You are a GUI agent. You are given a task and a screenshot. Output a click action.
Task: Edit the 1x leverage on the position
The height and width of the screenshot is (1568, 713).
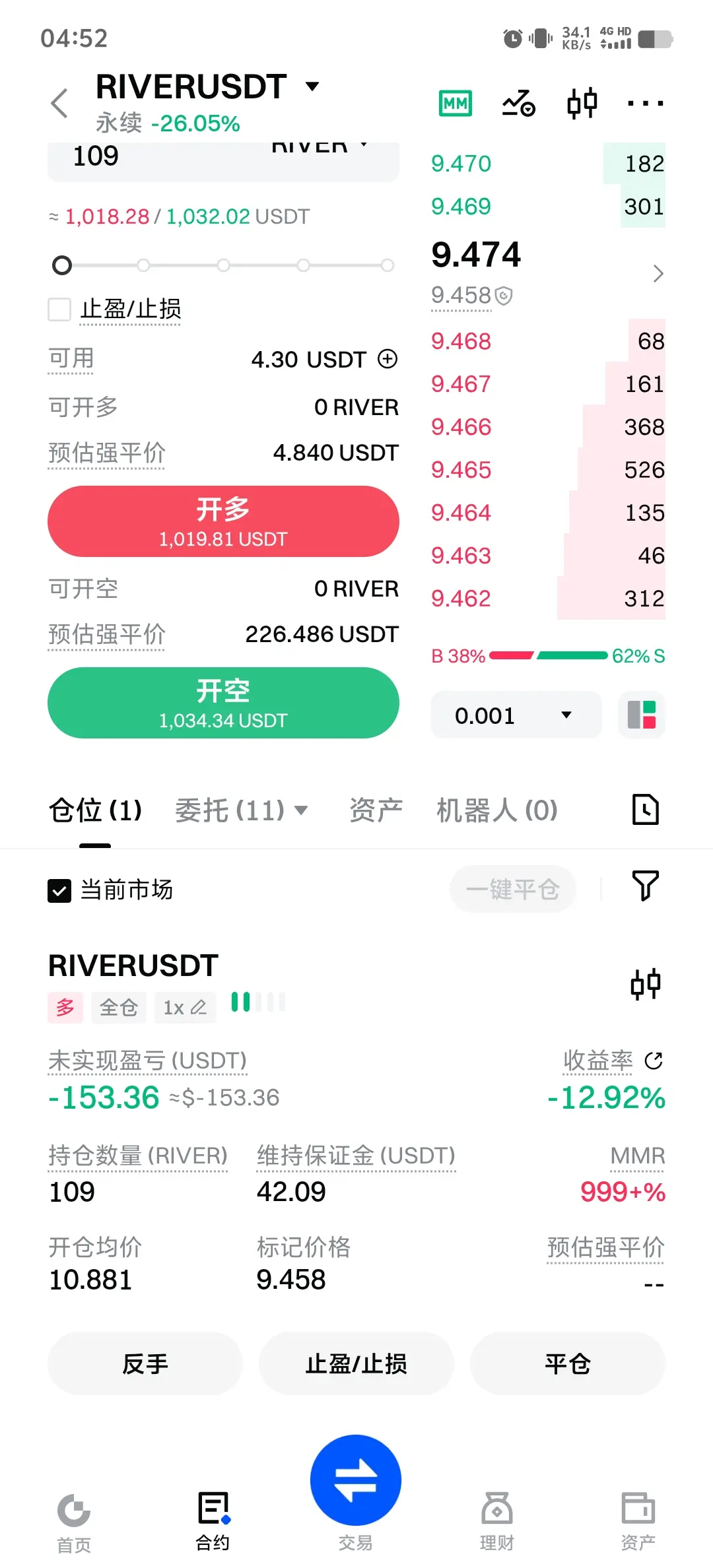click(185, 1008)
